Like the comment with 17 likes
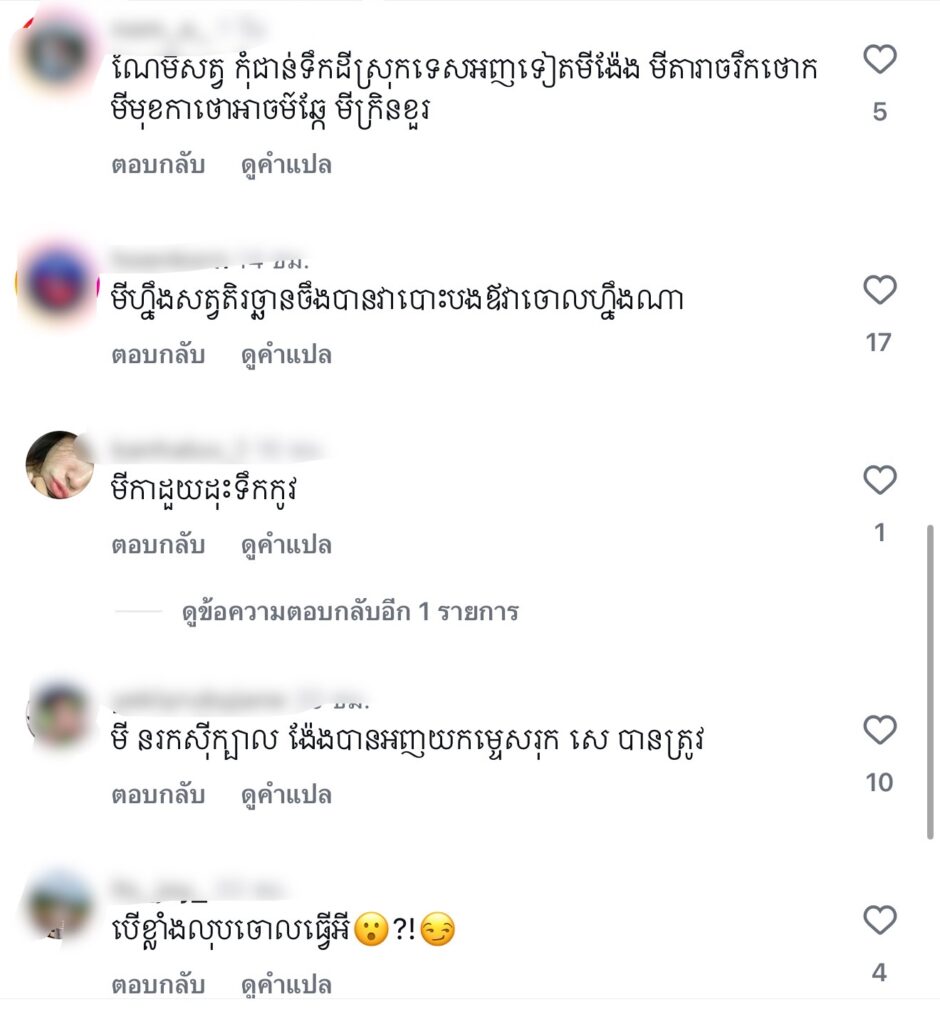Image resolution: width=940 pixels, height=1024 pixels. pos(879,292)
